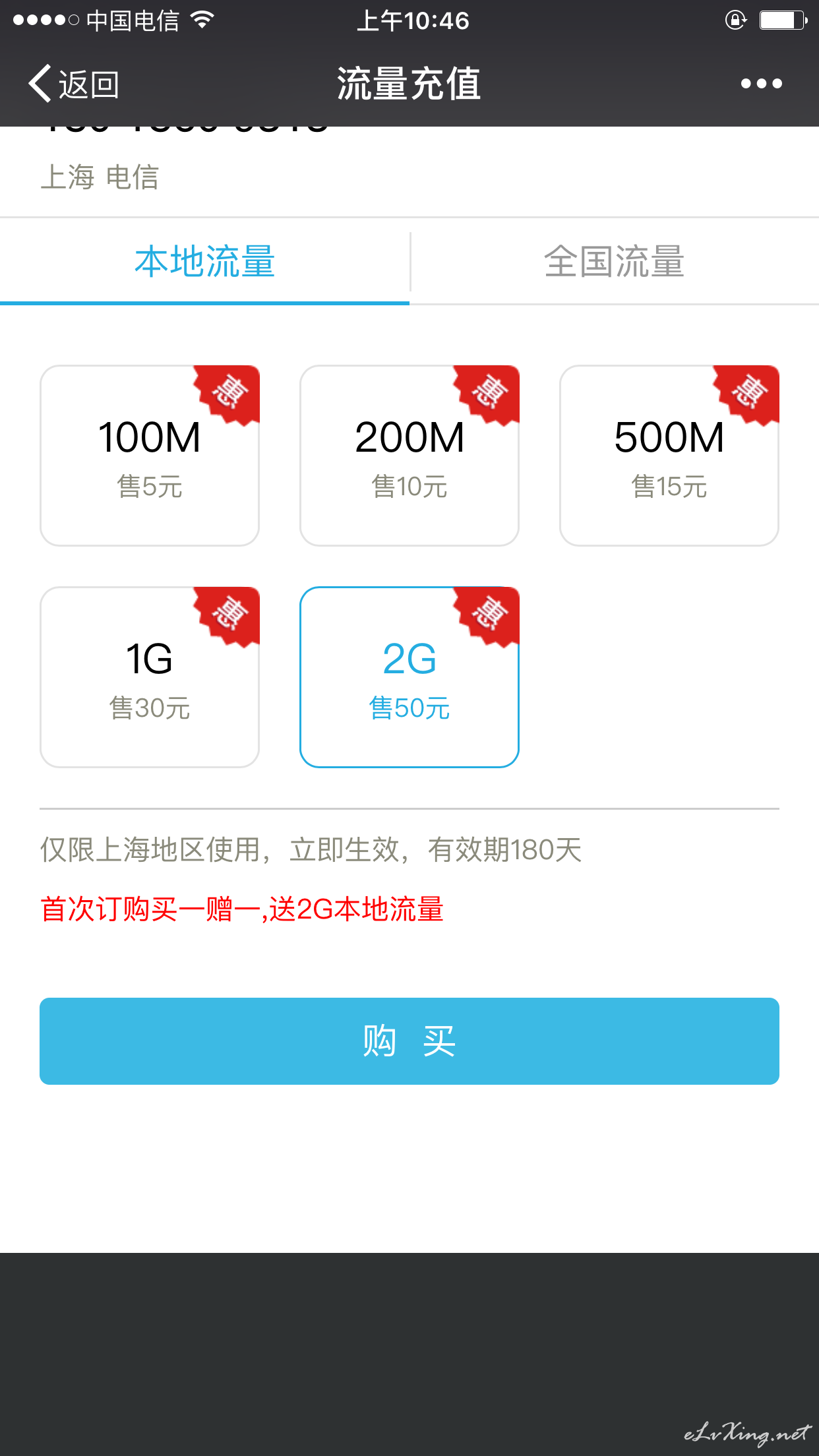Viewport: 819px width, 1456px height.
Task: Pick the 500M package for 15元
Action: (x=669, y=456)
